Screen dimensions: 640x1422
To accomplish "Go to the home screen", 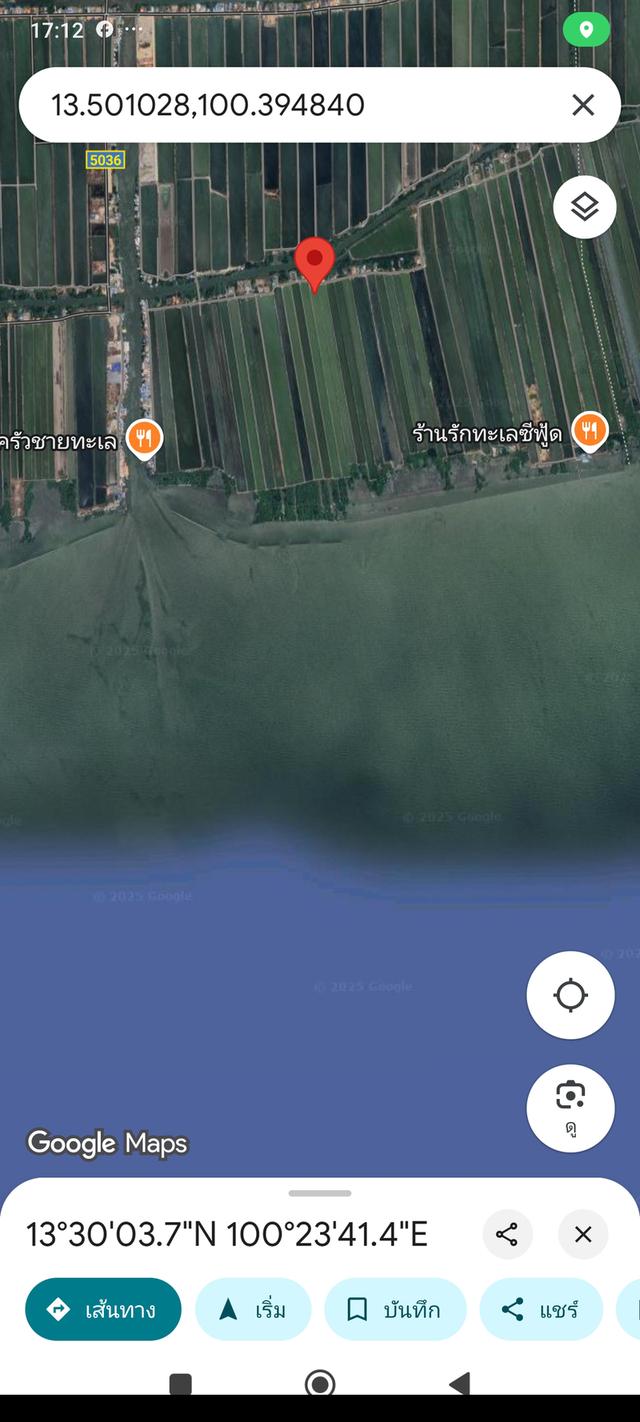I will click(x=320, y=1384).
